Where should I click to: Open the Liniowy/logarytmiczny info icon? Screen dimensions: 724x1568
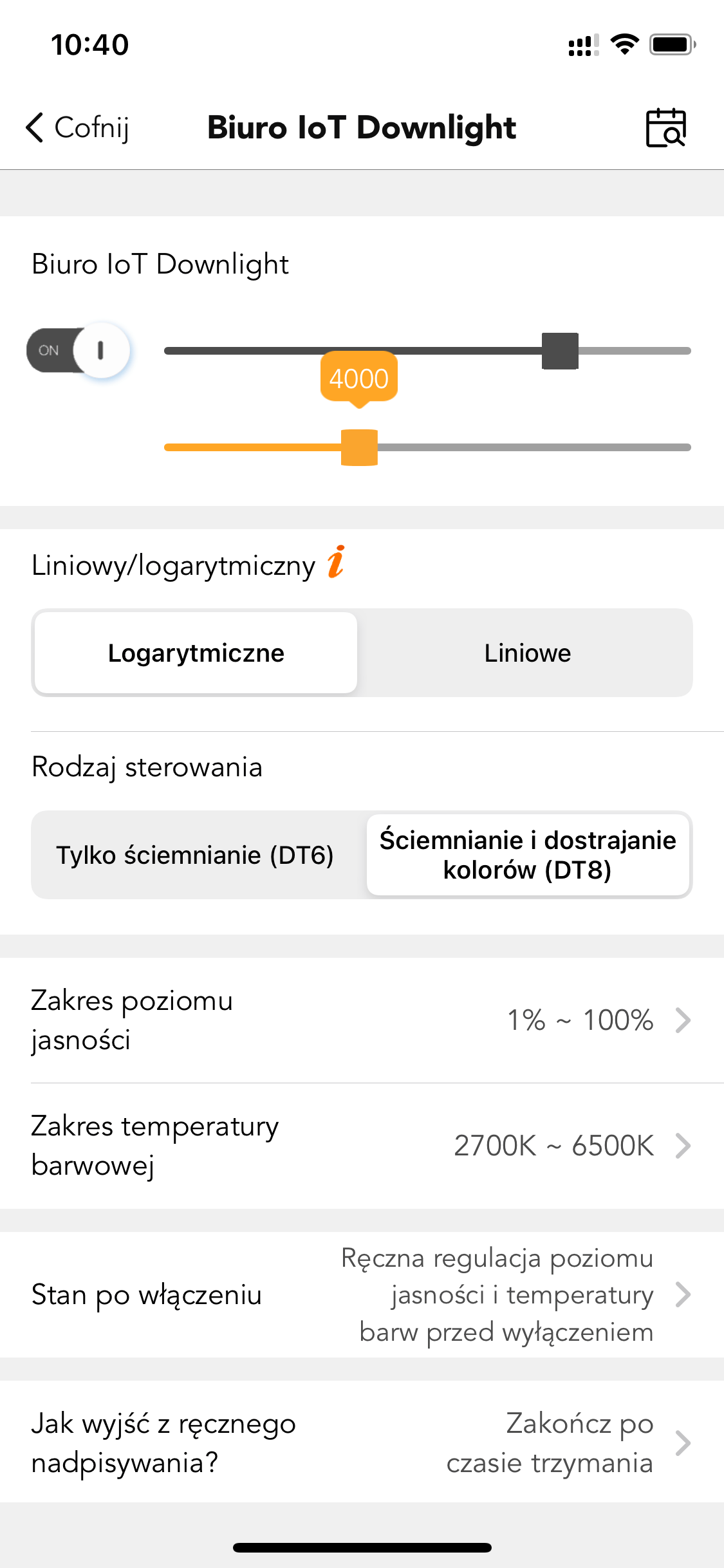pyautogui.click(x=336, y=562)
